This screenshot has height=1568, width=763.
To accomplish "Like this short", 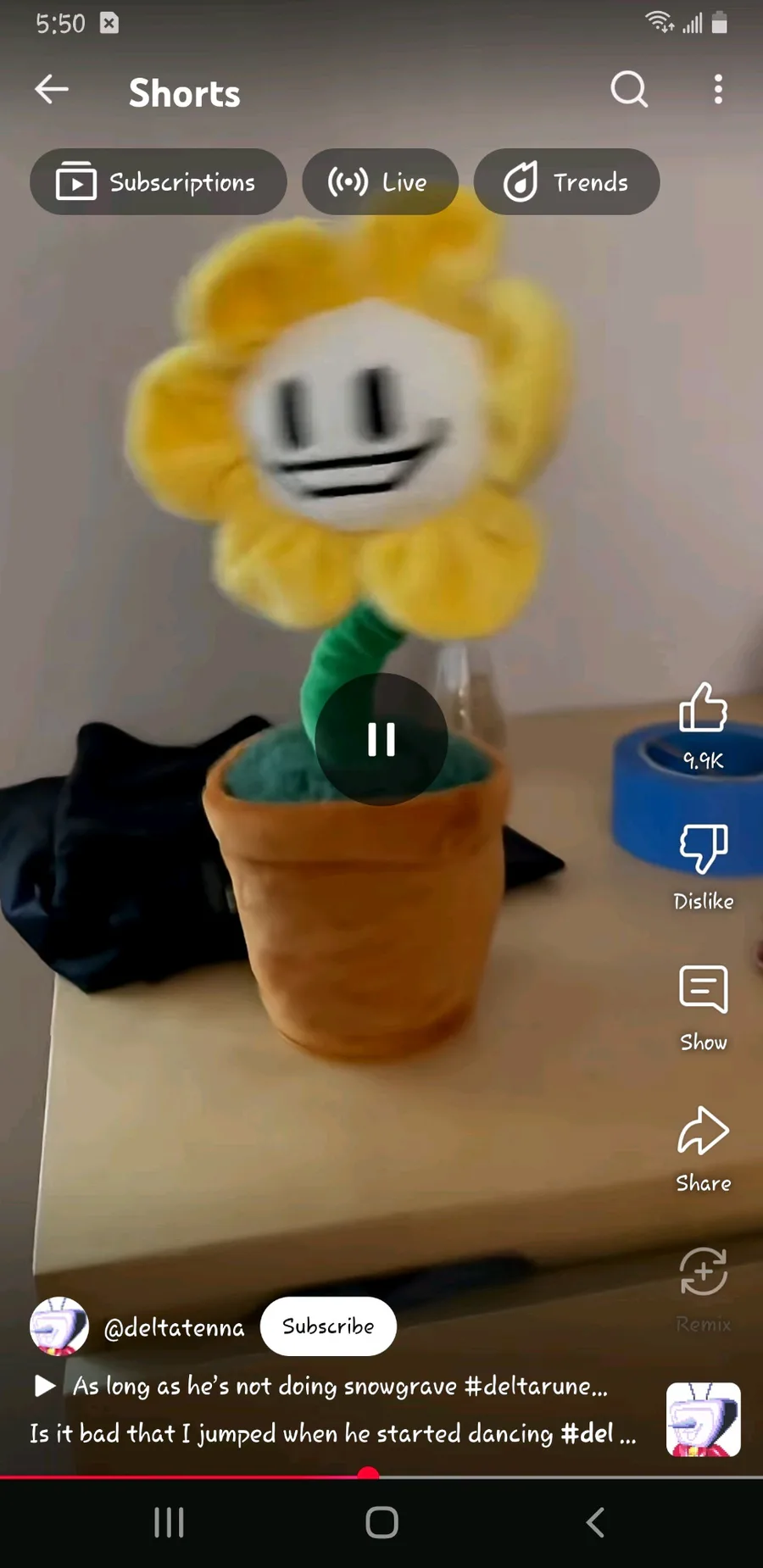I will tap(703, 709).
